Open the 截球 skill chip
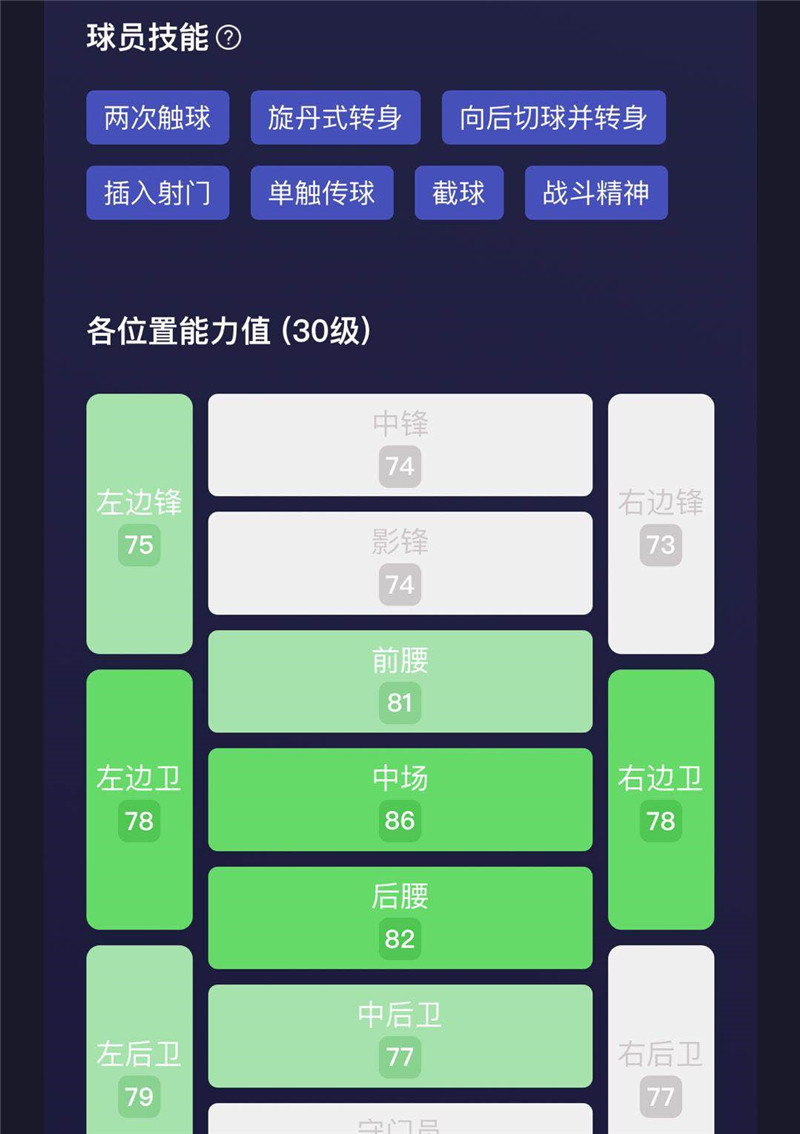 459,193
